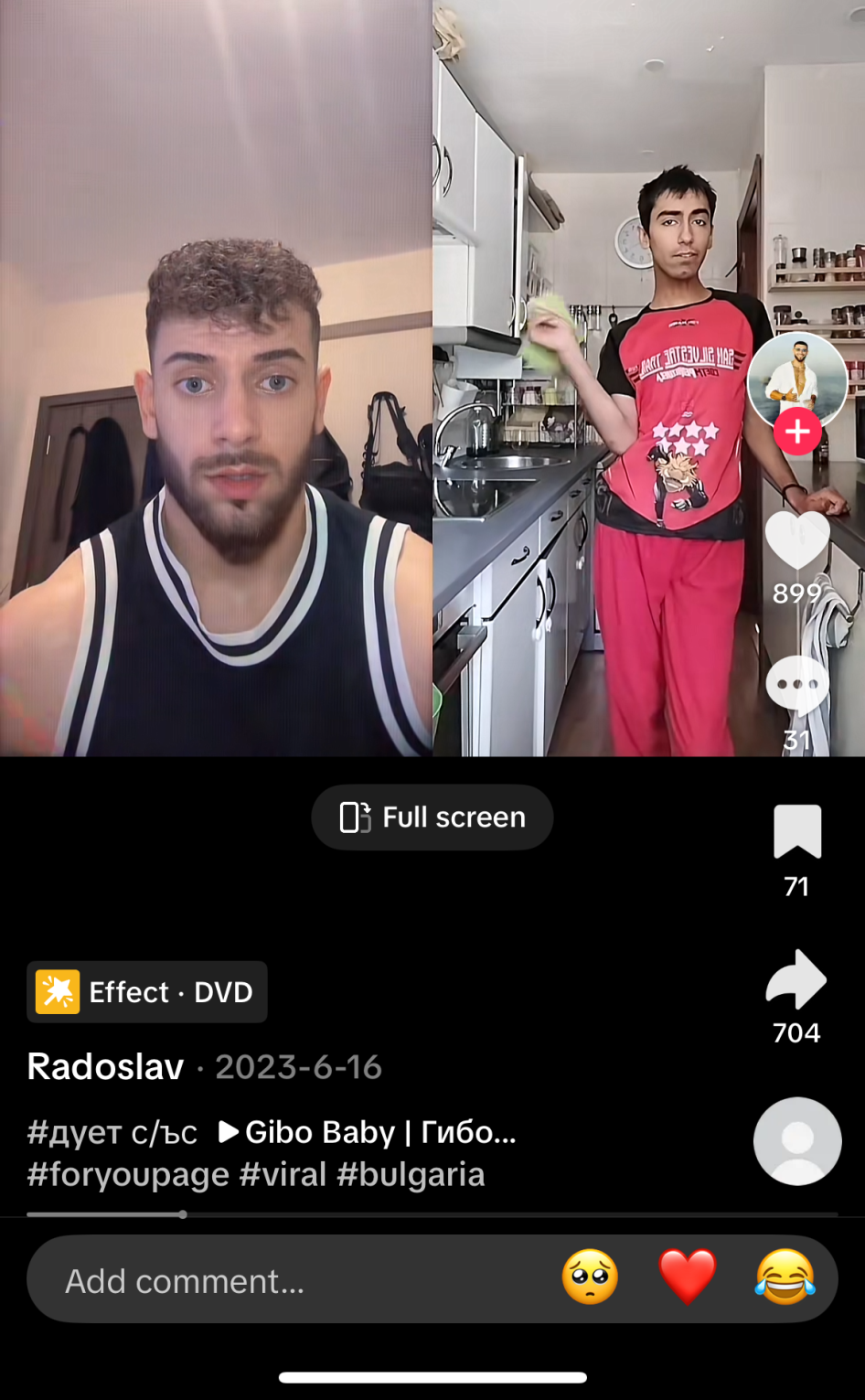This screenshot has height=1400, width=865.
Task: Seek on the video progress bar
Action: click(x=432, y=1214)
